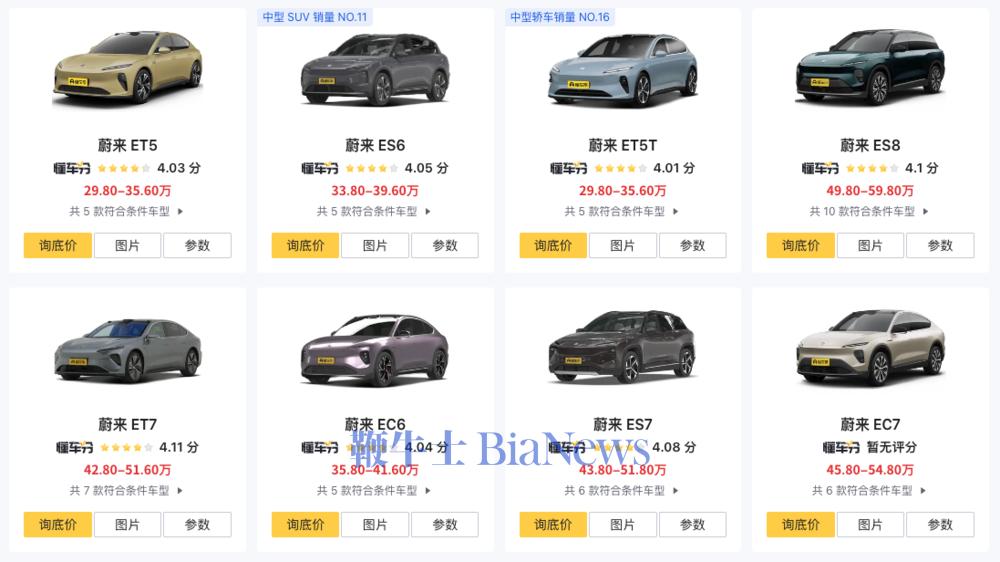
Task: View 参数 for 蔚来 ET5
Action: 197,245
